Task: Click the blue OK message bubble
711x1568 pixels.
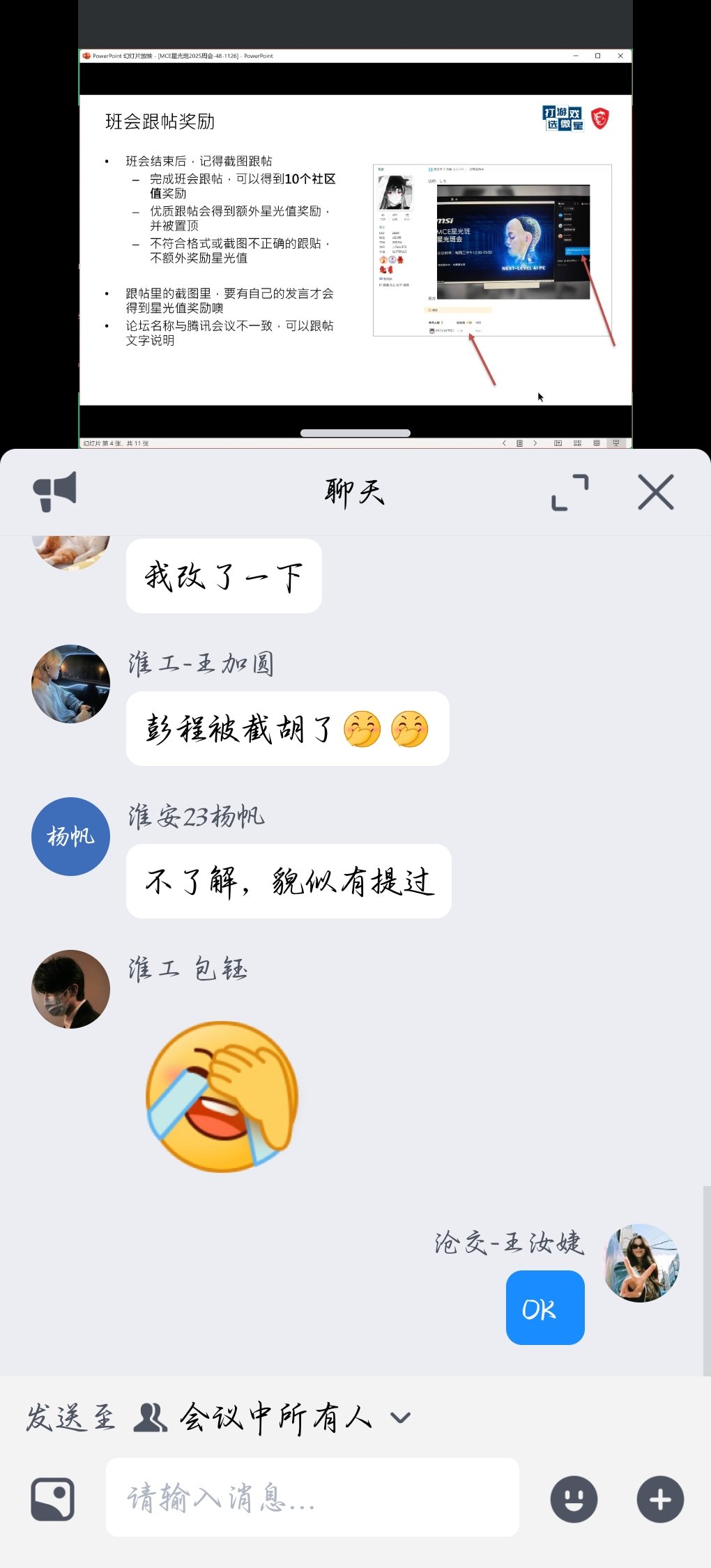Action: (x=544, y=1308)
